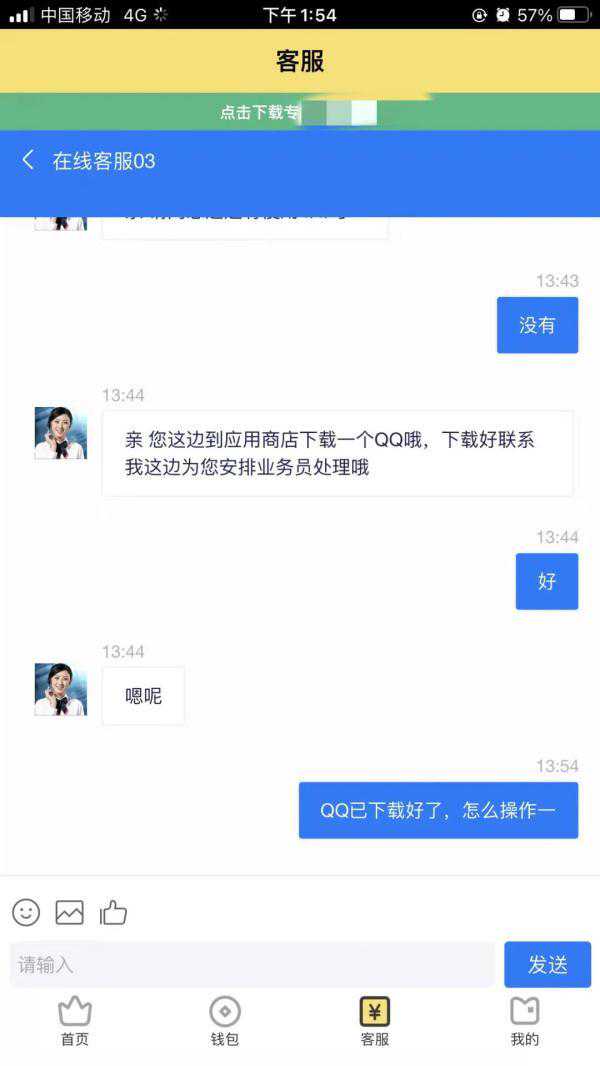This screenshot has width=600, height=1066.
Task: Send the message with 发送
Action: [547, 965]
